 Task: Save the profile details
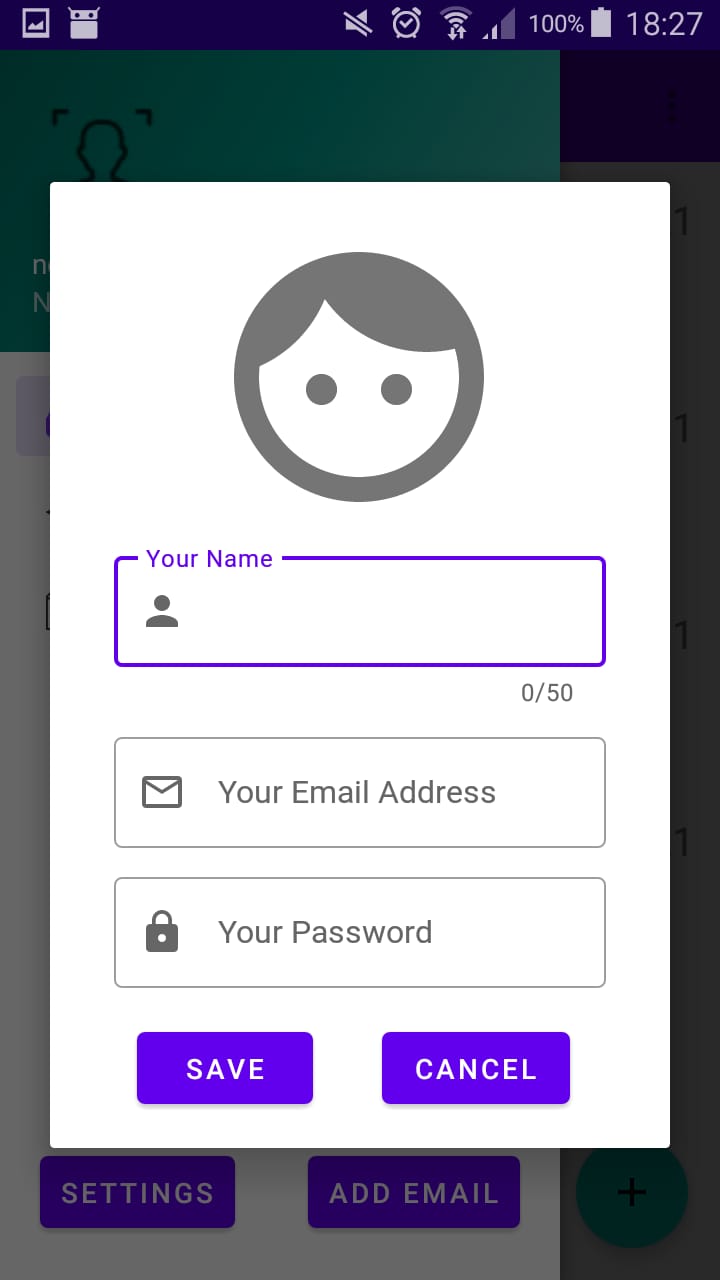pos(225,1068)
